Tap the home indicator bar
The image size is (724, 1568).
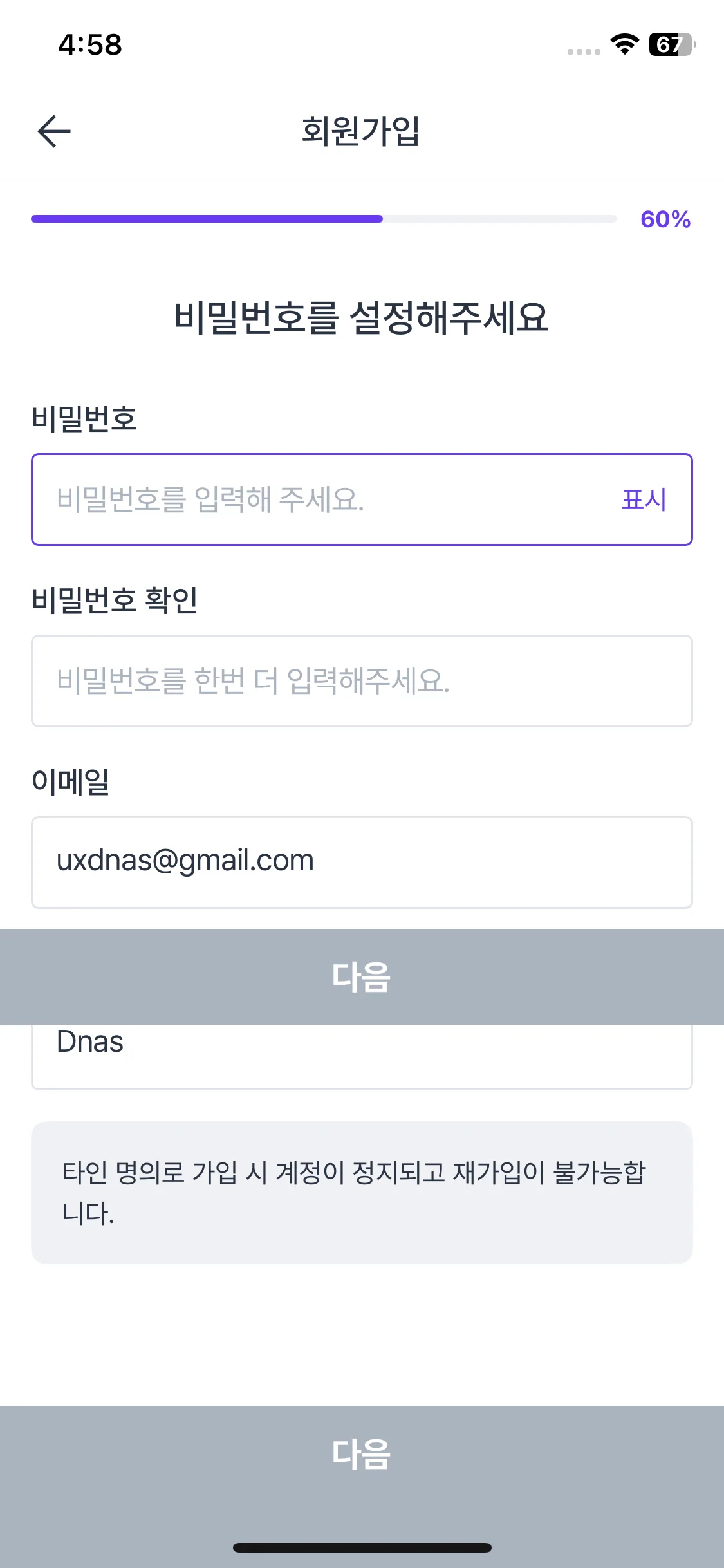click(x=362, y=1547)
